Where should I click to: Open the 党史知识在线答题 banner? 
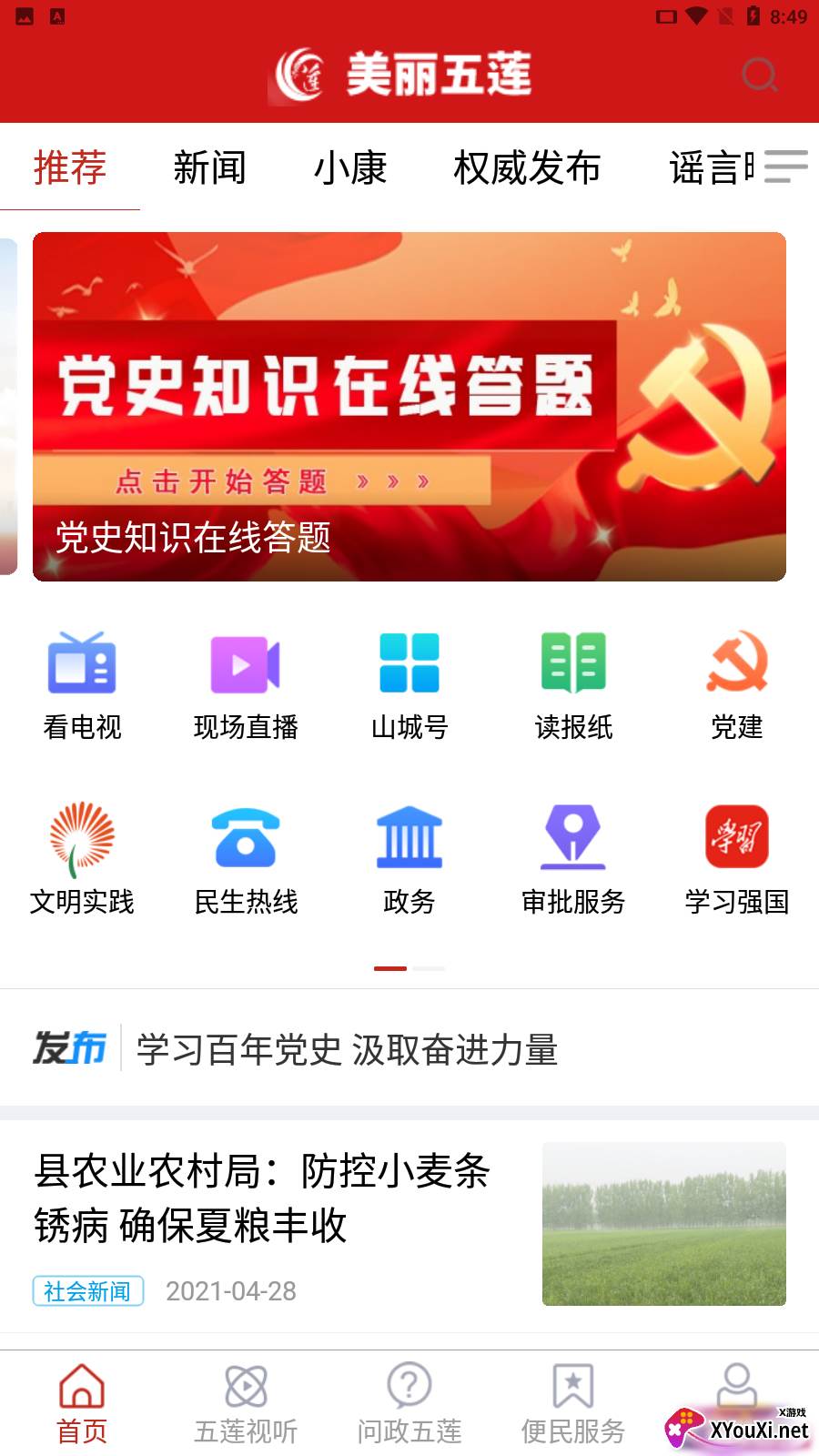coord(409,407)
